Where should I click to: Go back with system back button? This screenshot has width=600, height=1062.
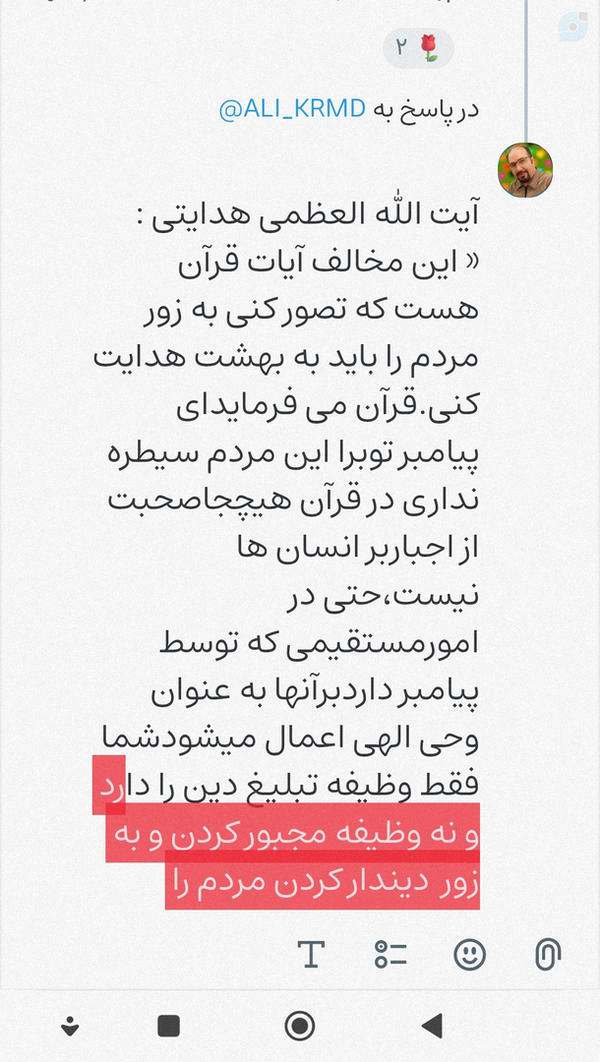coord(432,1026)
